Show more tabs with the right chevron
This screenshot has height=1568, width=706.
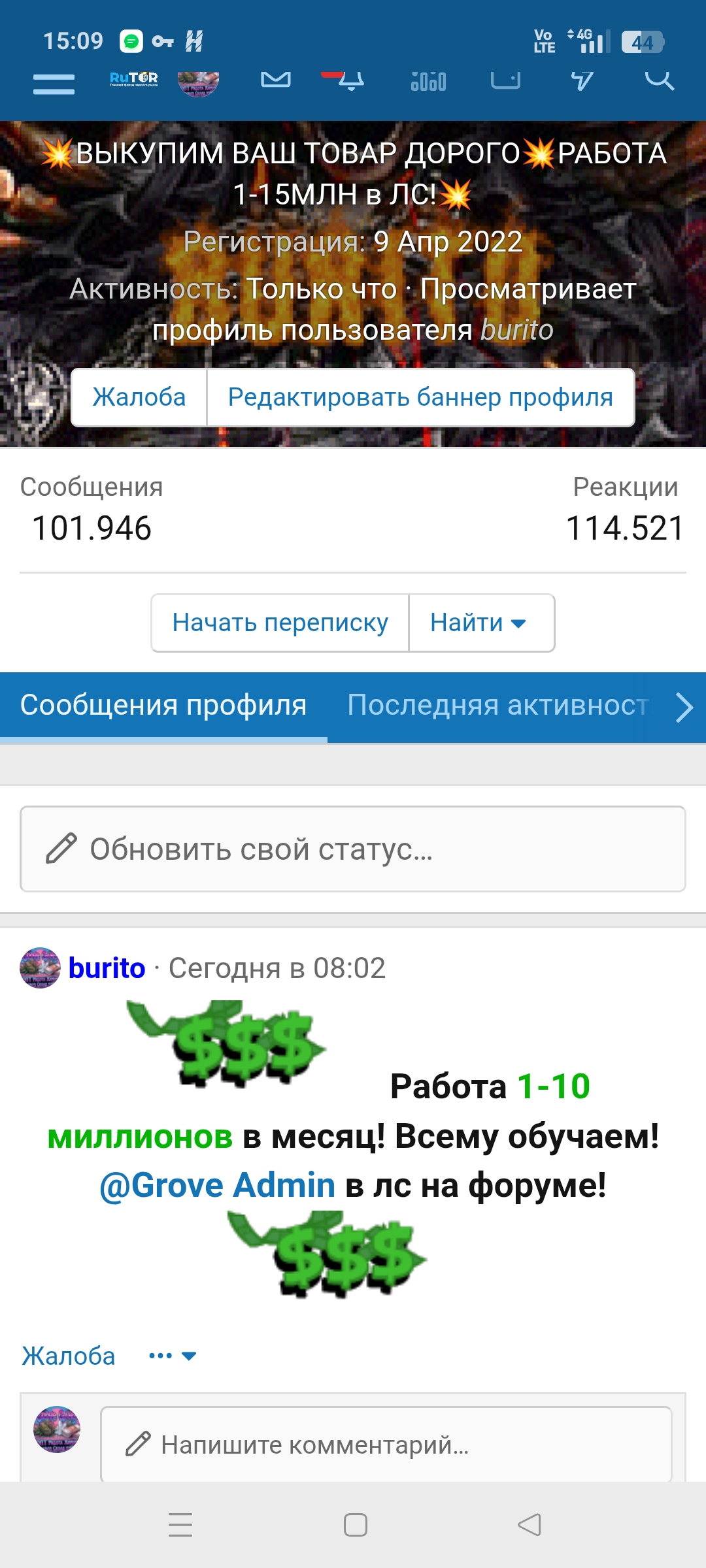click(684, 707)
